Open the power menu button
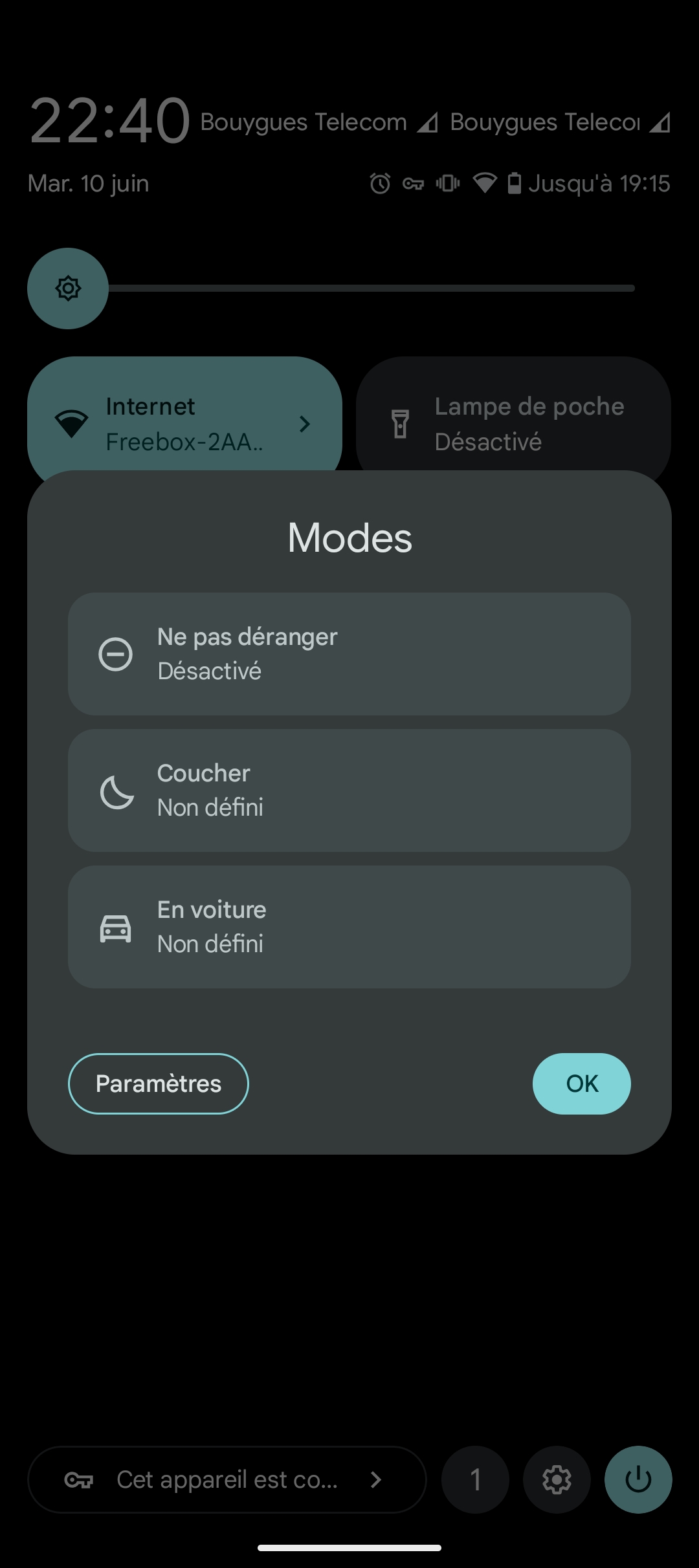Image resolution: width=699 pixels, height=1568 pixels. tap(638, 1479)
